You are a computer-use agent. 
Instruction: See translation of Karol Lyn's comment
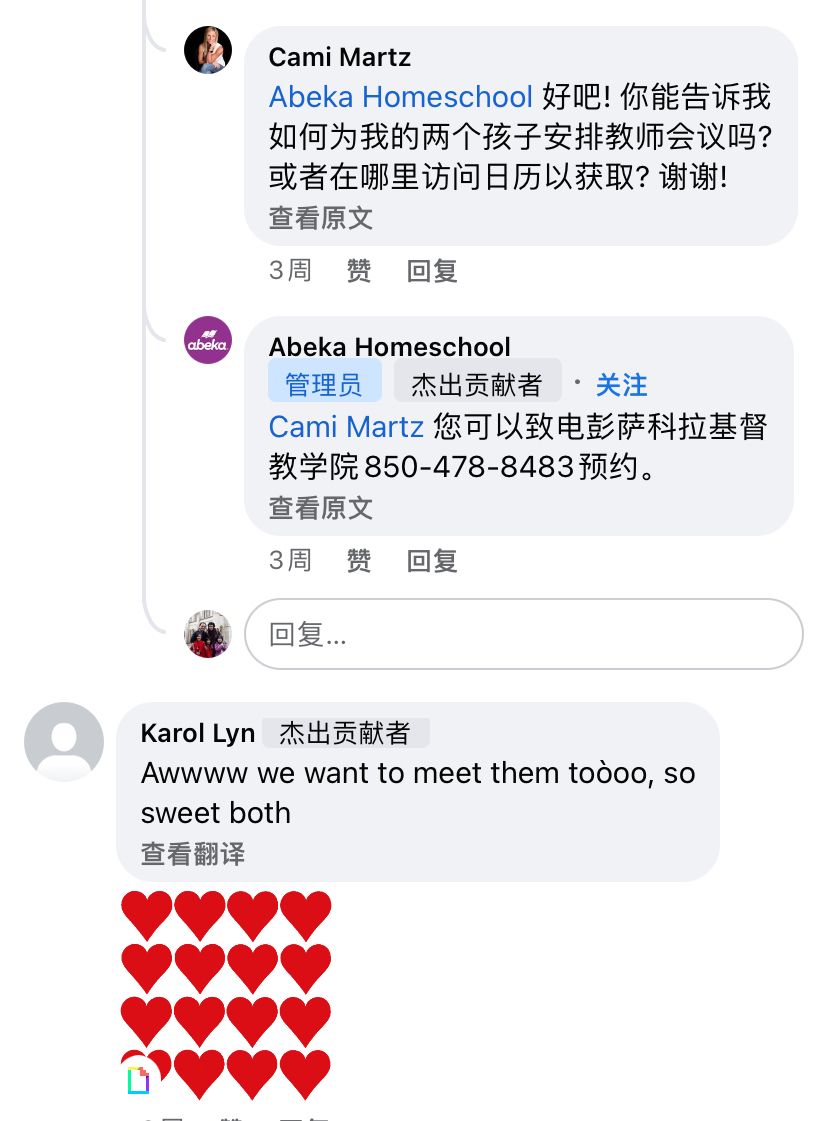(192, 854)
